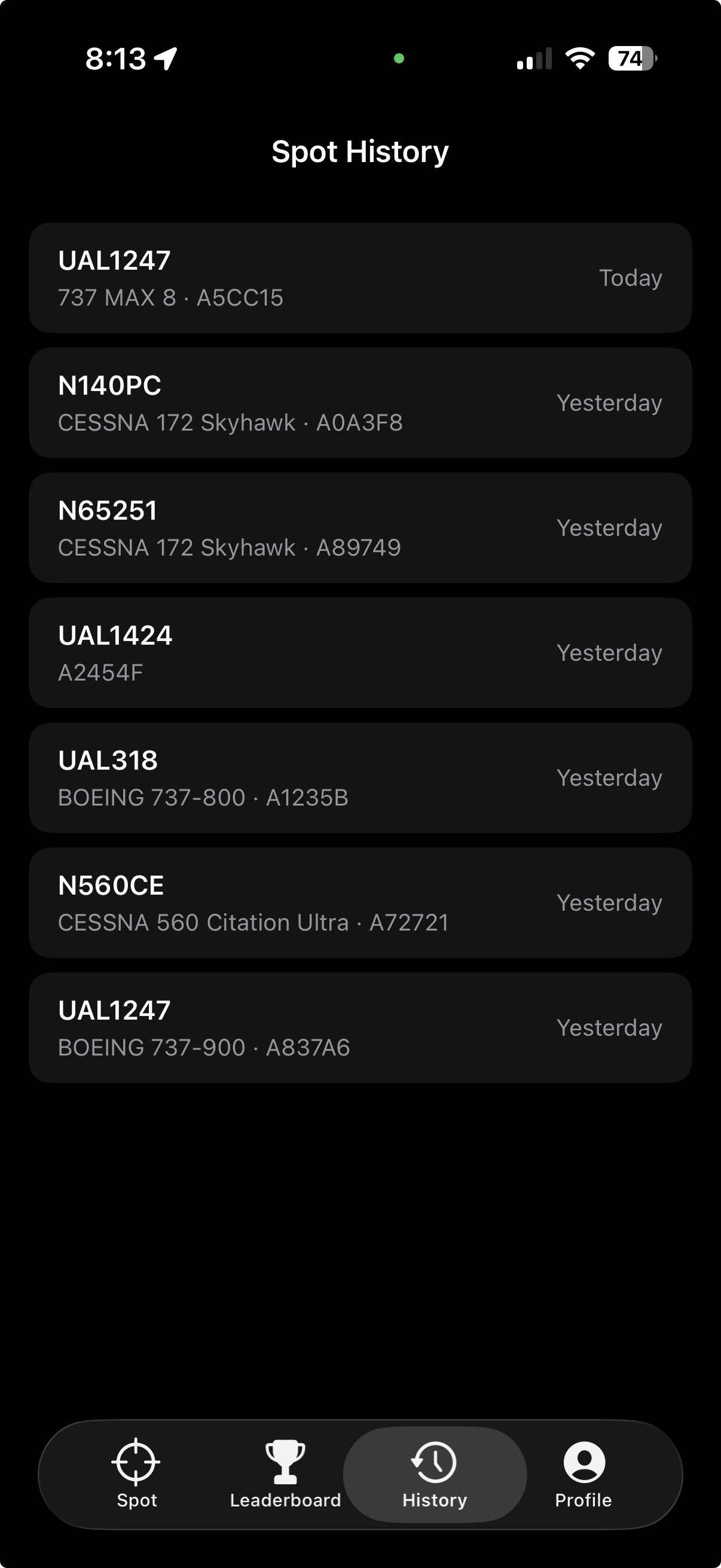Tap the Spot History title
This screenshot has width=721, height=1568.
pos(360,150)
